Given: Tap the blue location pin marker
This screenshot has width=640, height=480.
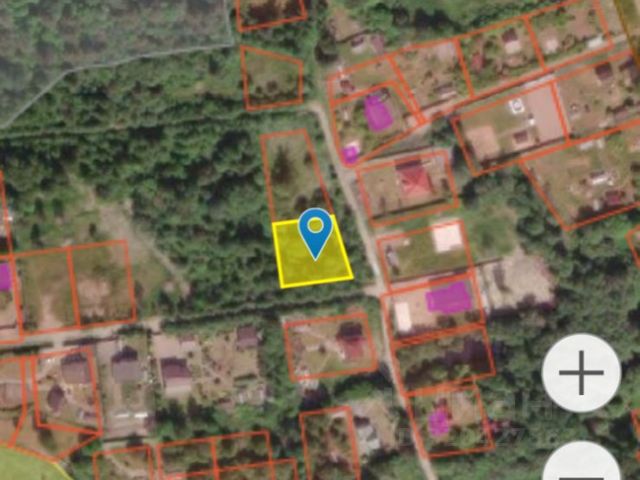Looking at the screenshot, I should click(316, 232).
